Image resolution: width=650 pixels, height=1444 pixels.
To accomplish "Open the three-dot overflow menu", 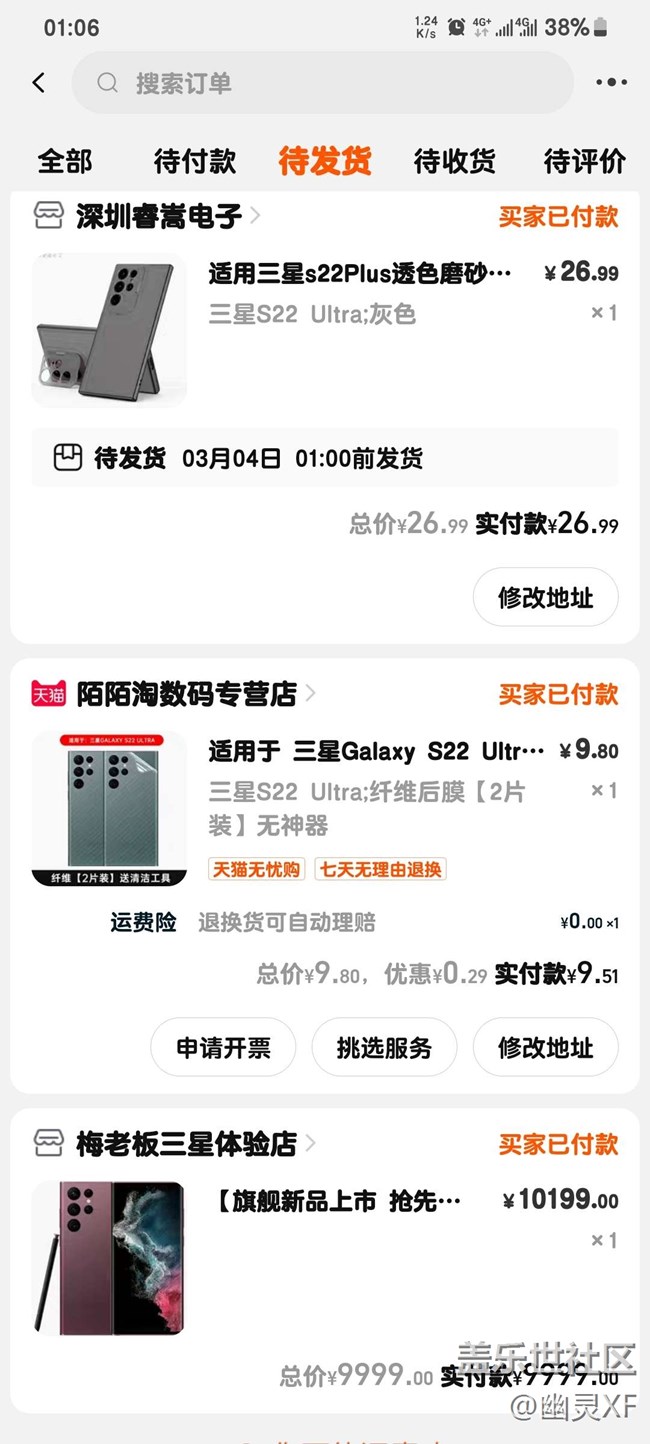I will point(611,83).
